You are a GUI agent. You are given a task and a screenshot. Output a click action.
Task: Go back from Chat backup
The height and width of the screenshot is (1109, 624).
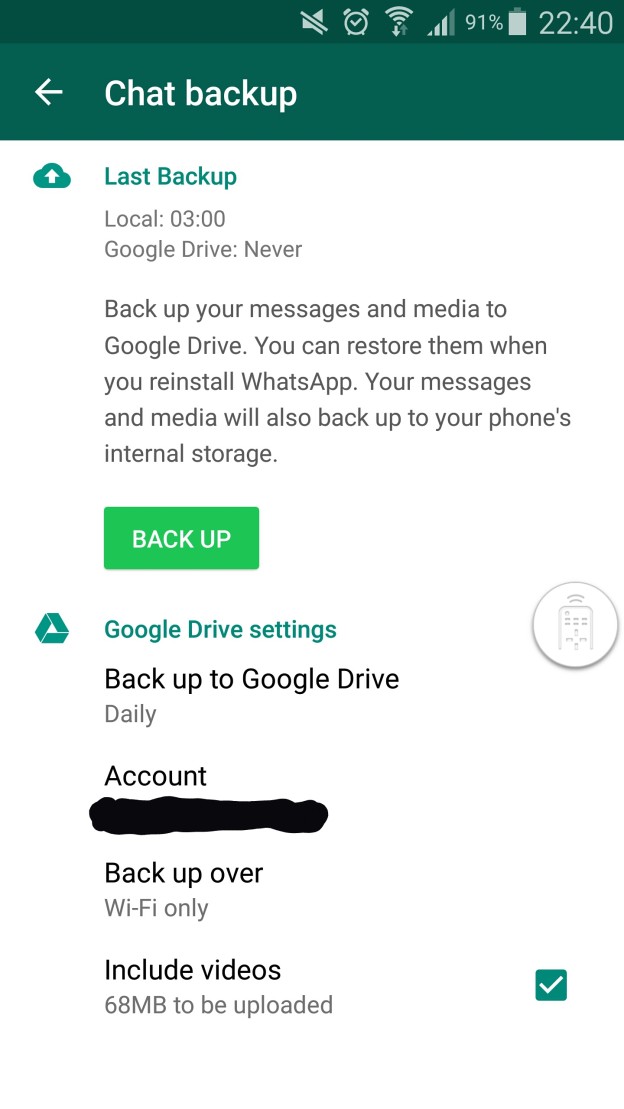pyautogui.click(x=48, y=93)
